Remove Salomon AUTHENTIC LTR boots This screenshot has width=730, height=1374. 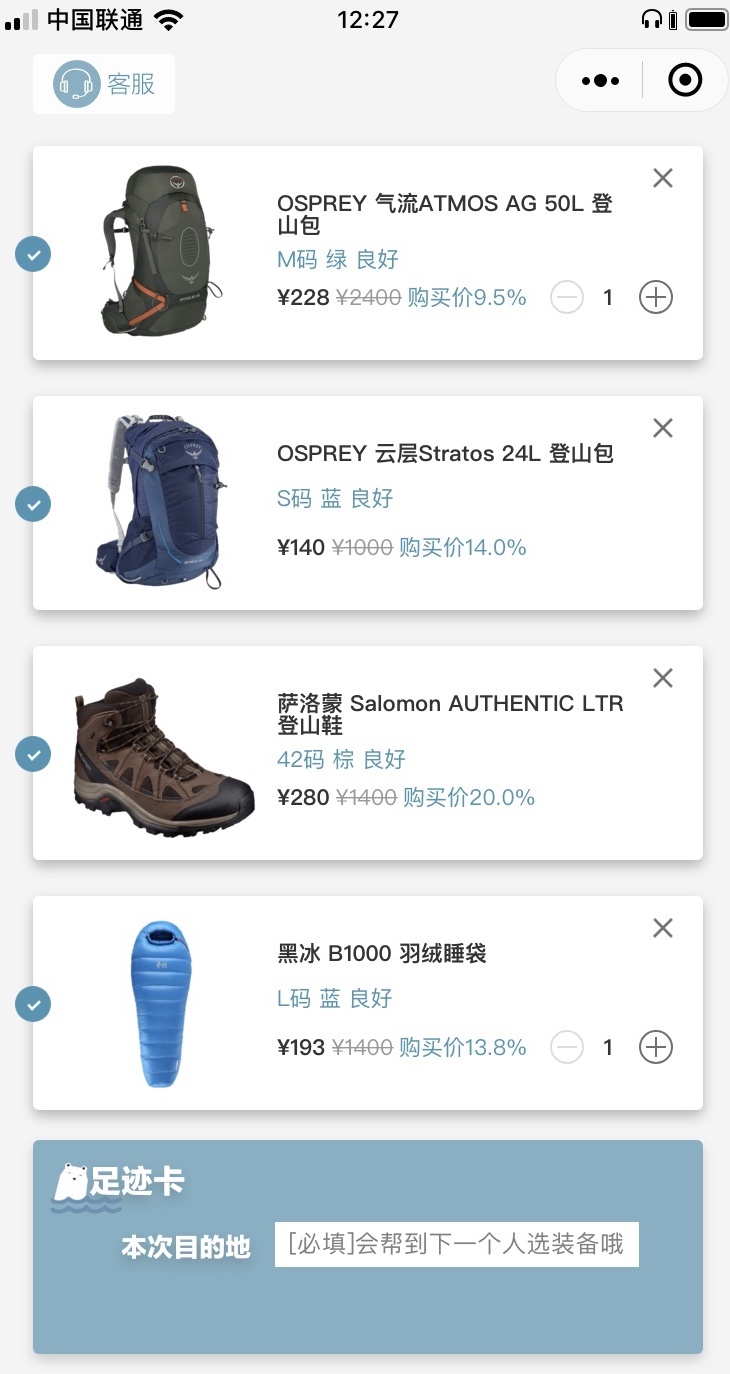(662, 678)
